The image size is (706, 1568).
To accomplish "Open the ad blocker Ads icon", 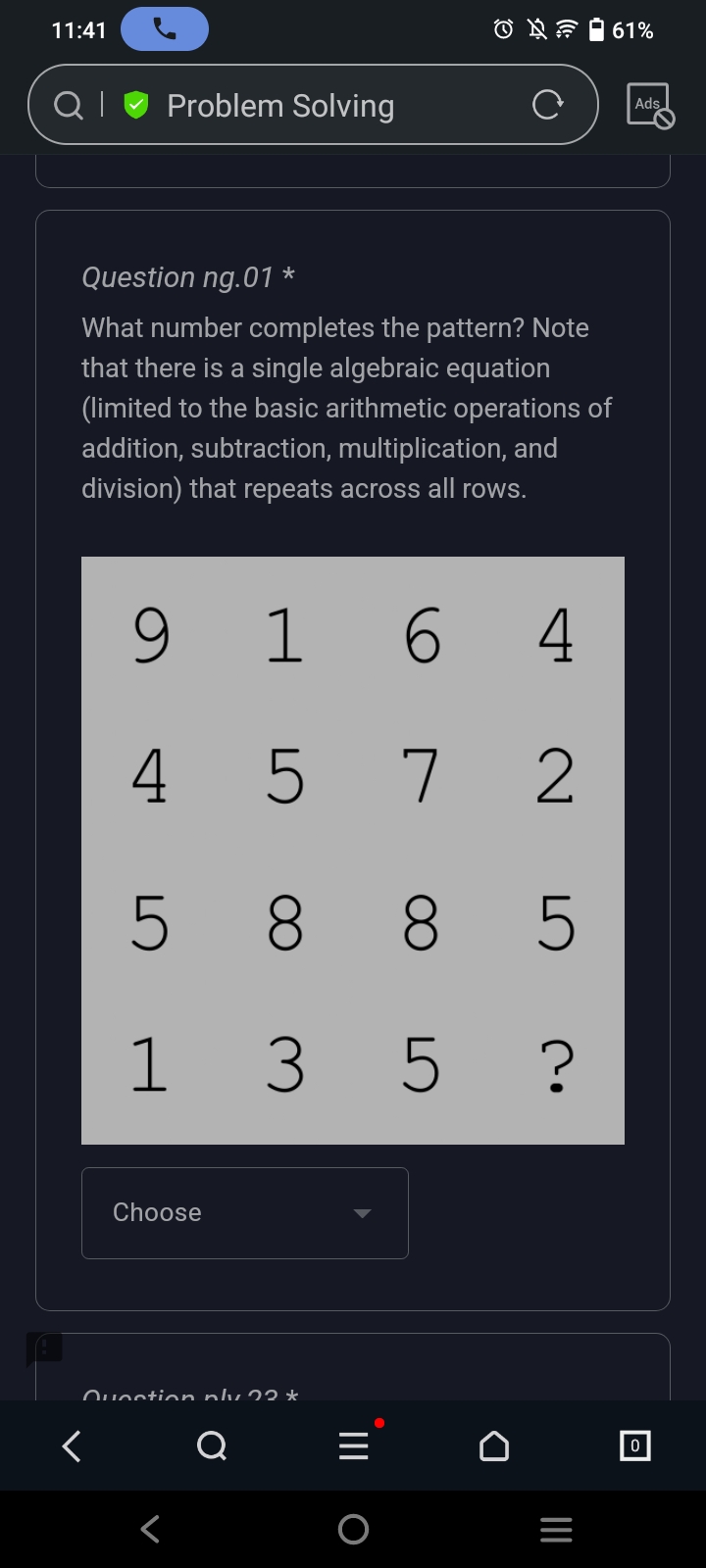I will pos(649,105).
